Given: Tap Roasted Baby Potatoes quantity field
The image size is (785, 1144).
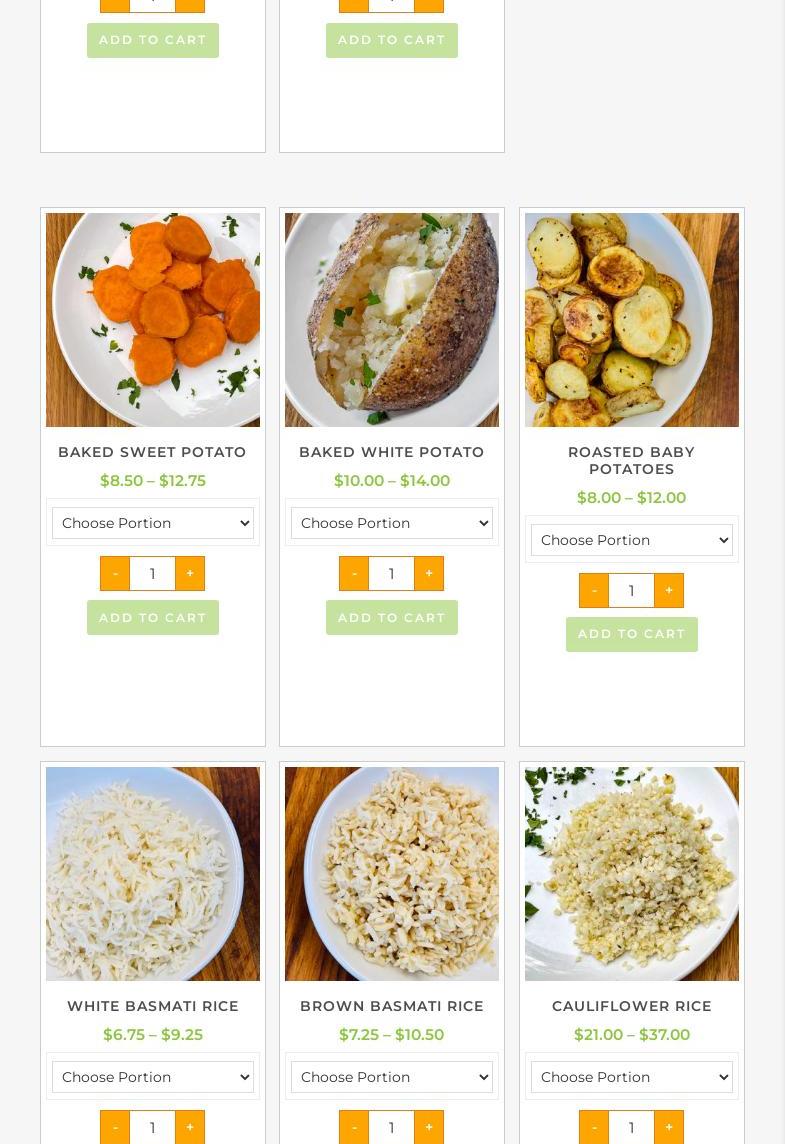Looking at the screenshot, I should pos(631,591).
